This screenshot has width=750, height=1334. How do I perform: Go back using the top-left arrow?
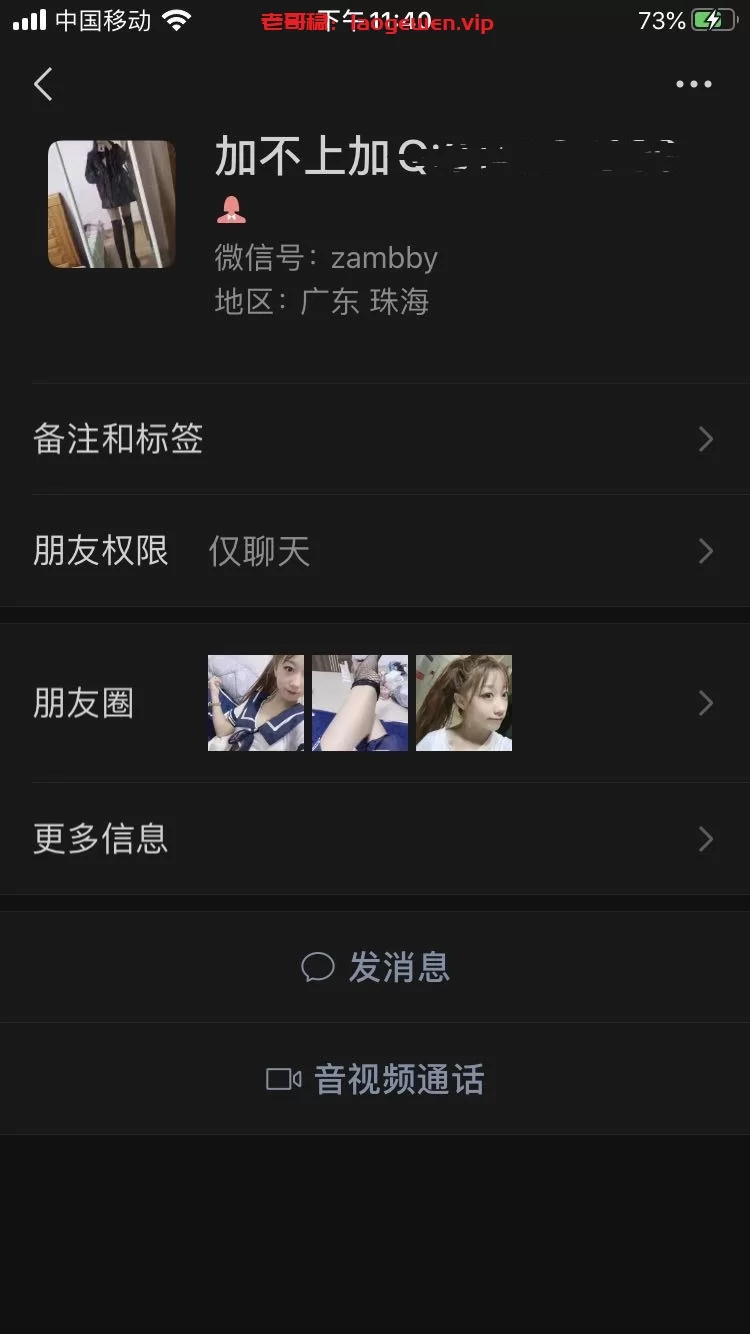[x=43, y=85]
